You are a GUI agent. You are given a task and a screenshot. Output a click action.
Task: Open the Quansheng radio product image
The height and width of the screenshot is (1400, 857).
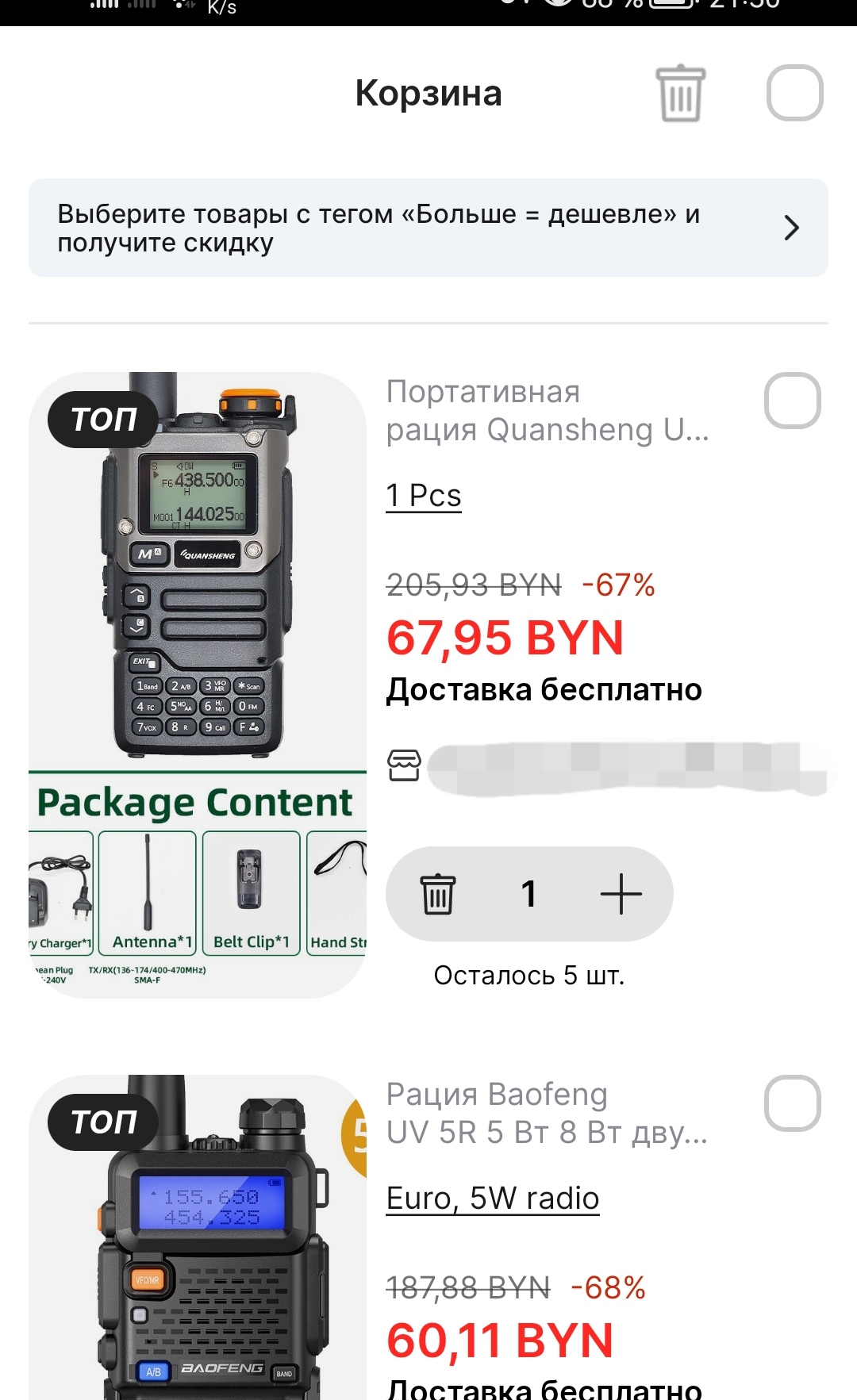[x=198, y=684]
